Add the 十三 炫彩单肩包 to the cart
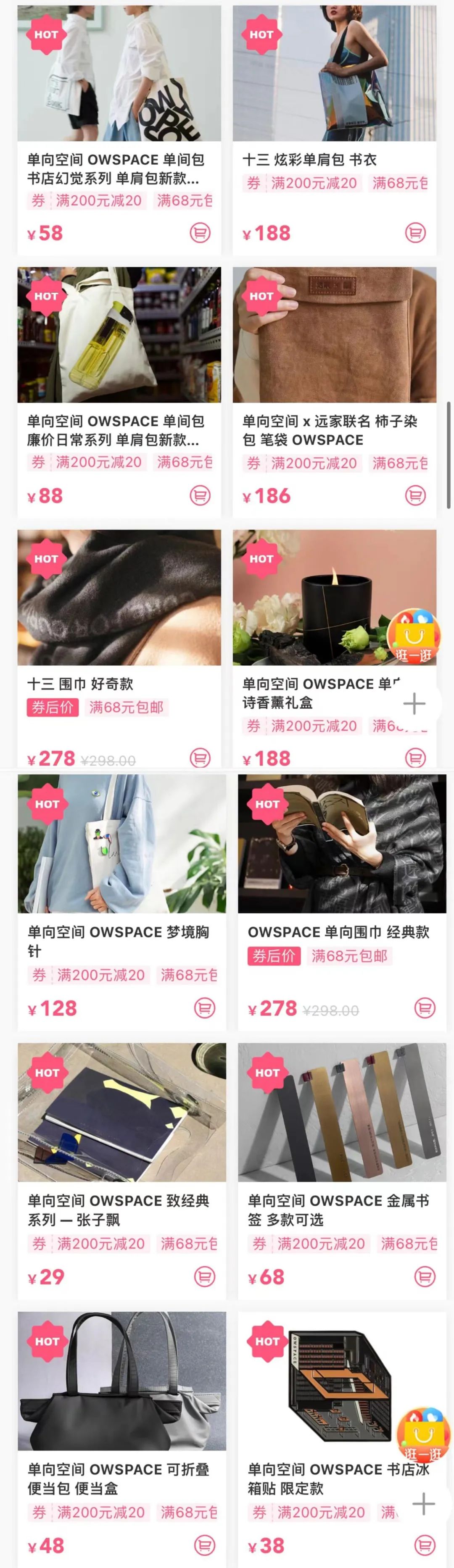The width and height of the screenshot is (454, 1568). click(x=416, y=233)
